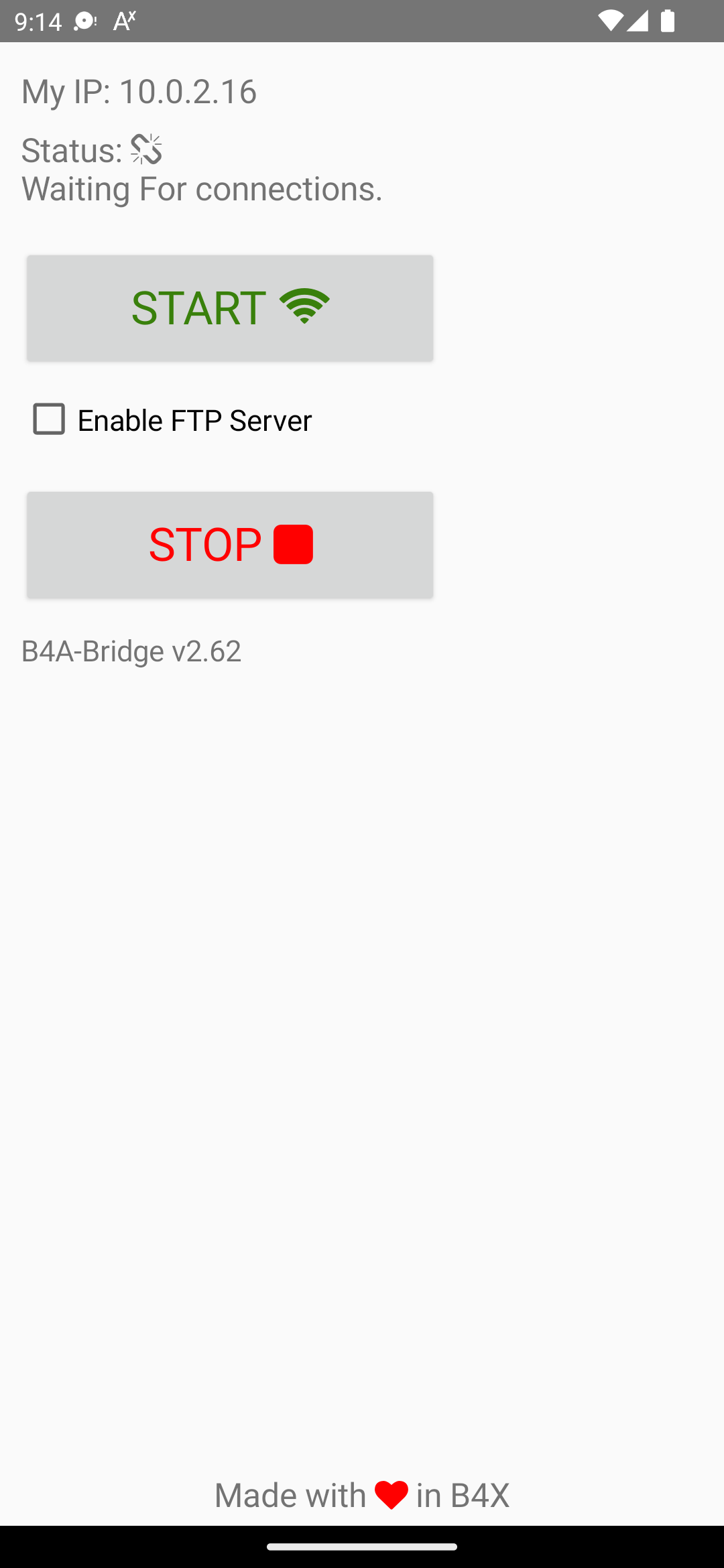Tap the START wireless button
The image size is (724, 1568).
(x=230, y=308)
